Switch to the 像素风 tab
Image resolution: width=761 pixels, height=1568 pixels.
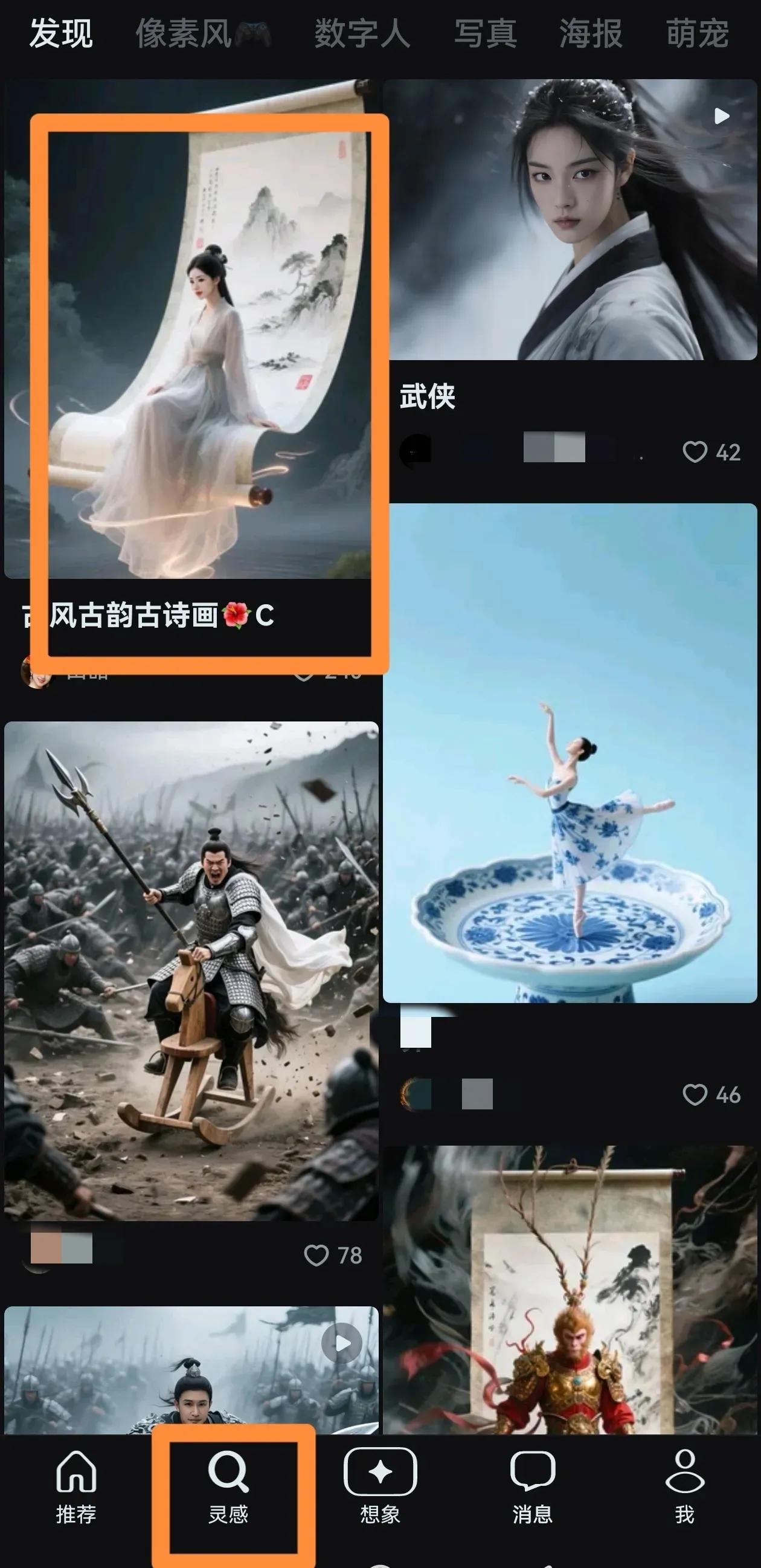202,33
